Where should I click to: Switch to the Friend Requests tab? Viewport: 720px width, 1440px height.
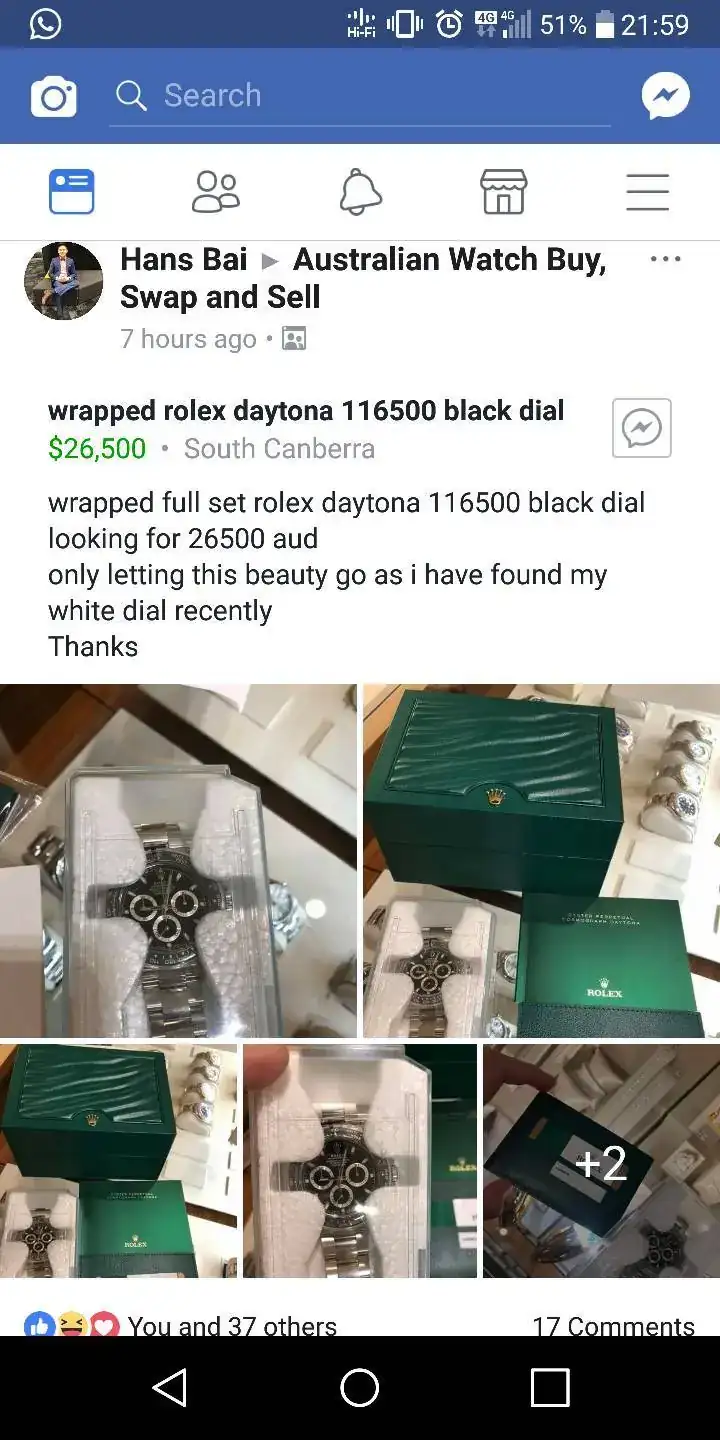(x=216, y=191)
